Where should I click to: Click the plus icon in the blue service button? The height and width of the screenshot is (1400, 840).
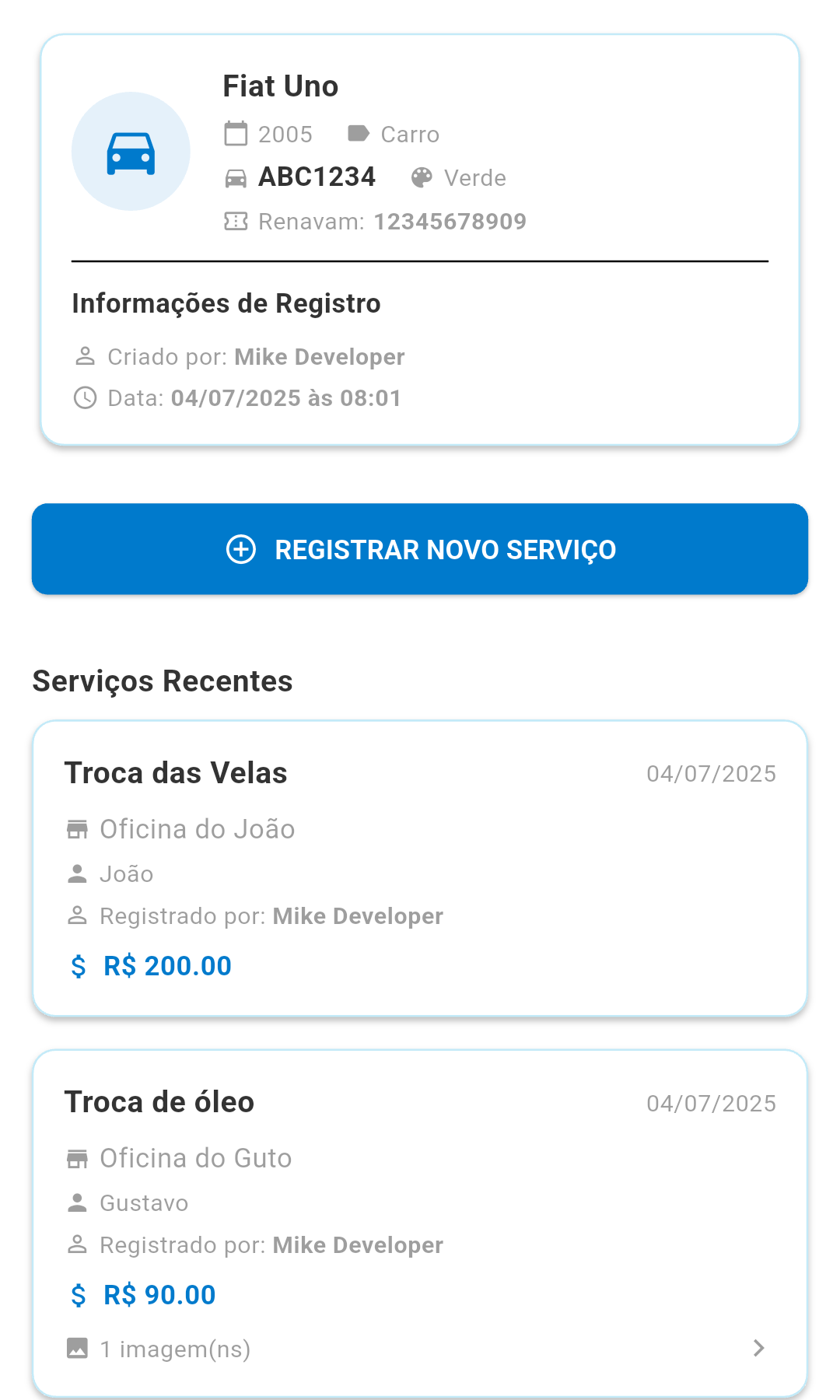click(242, 549)
